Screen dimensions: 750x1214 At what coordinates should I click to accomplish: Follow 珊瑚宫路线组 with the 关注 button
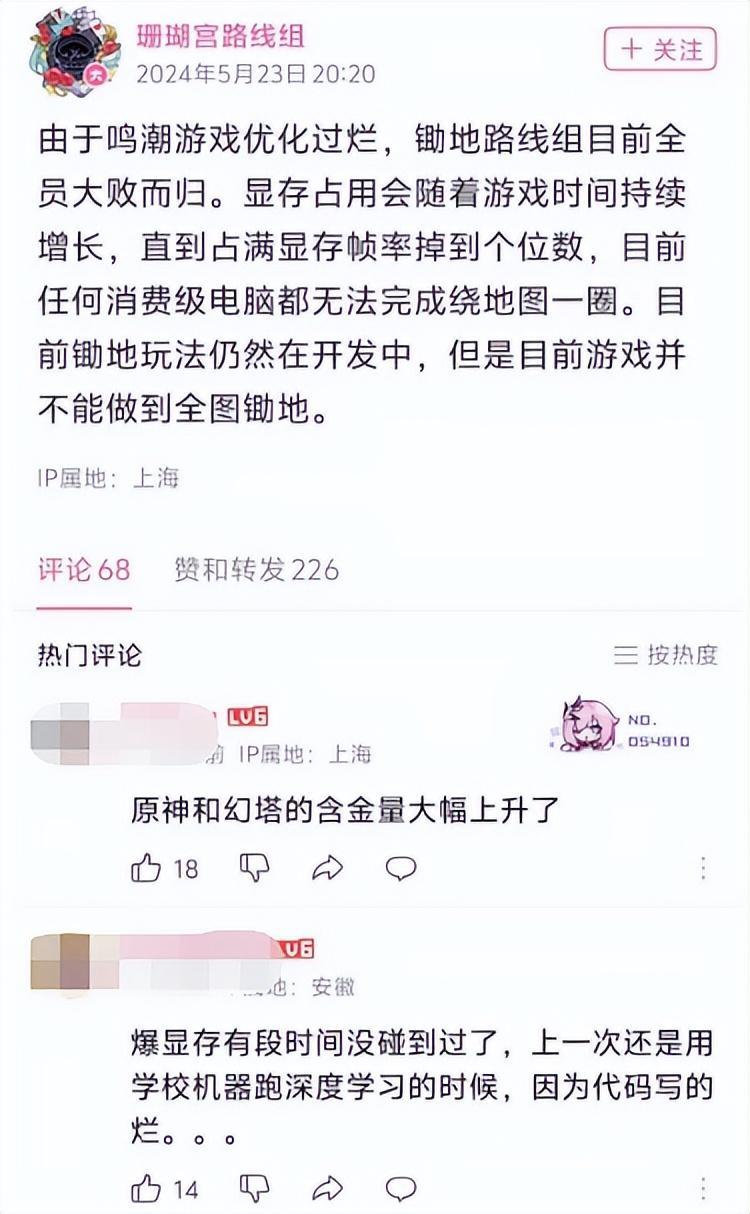[660, 50]
